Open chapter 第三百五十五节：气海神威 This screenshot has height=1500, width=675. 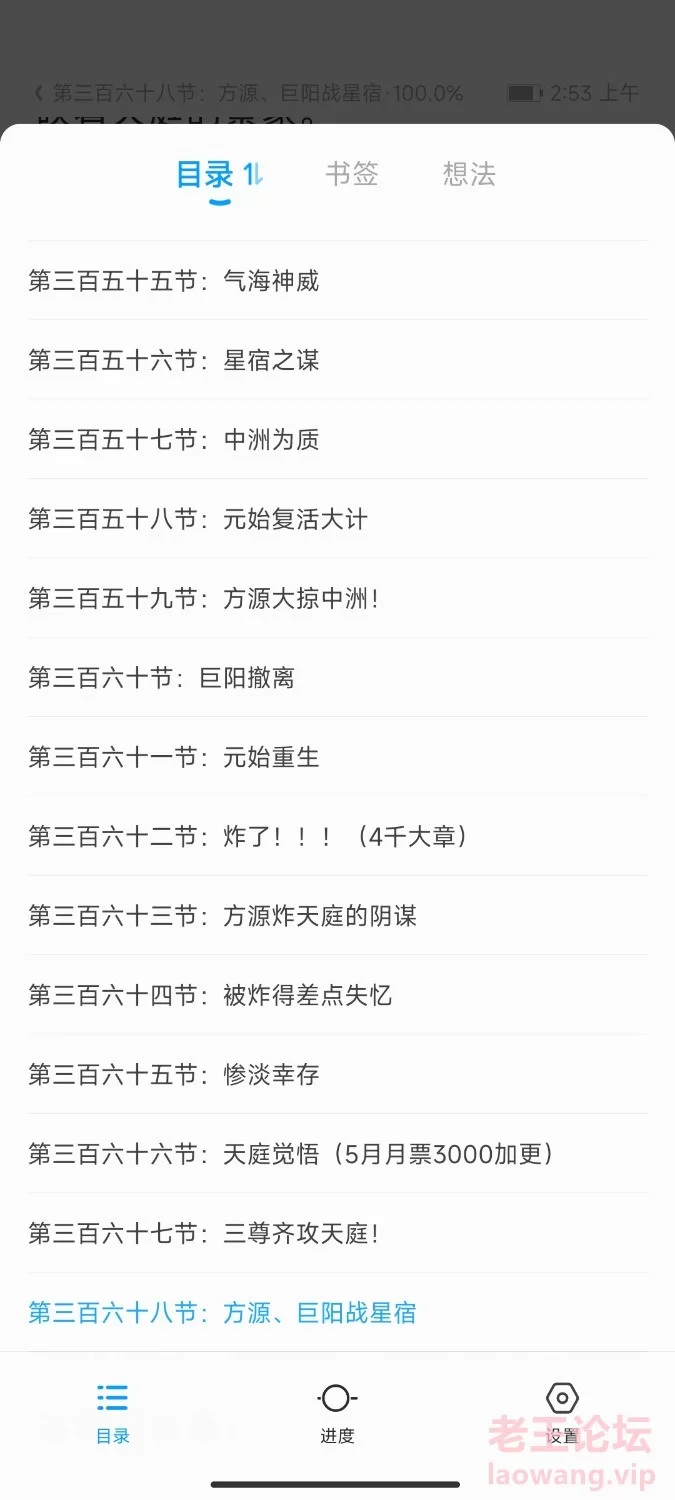[x=338, y=281]
